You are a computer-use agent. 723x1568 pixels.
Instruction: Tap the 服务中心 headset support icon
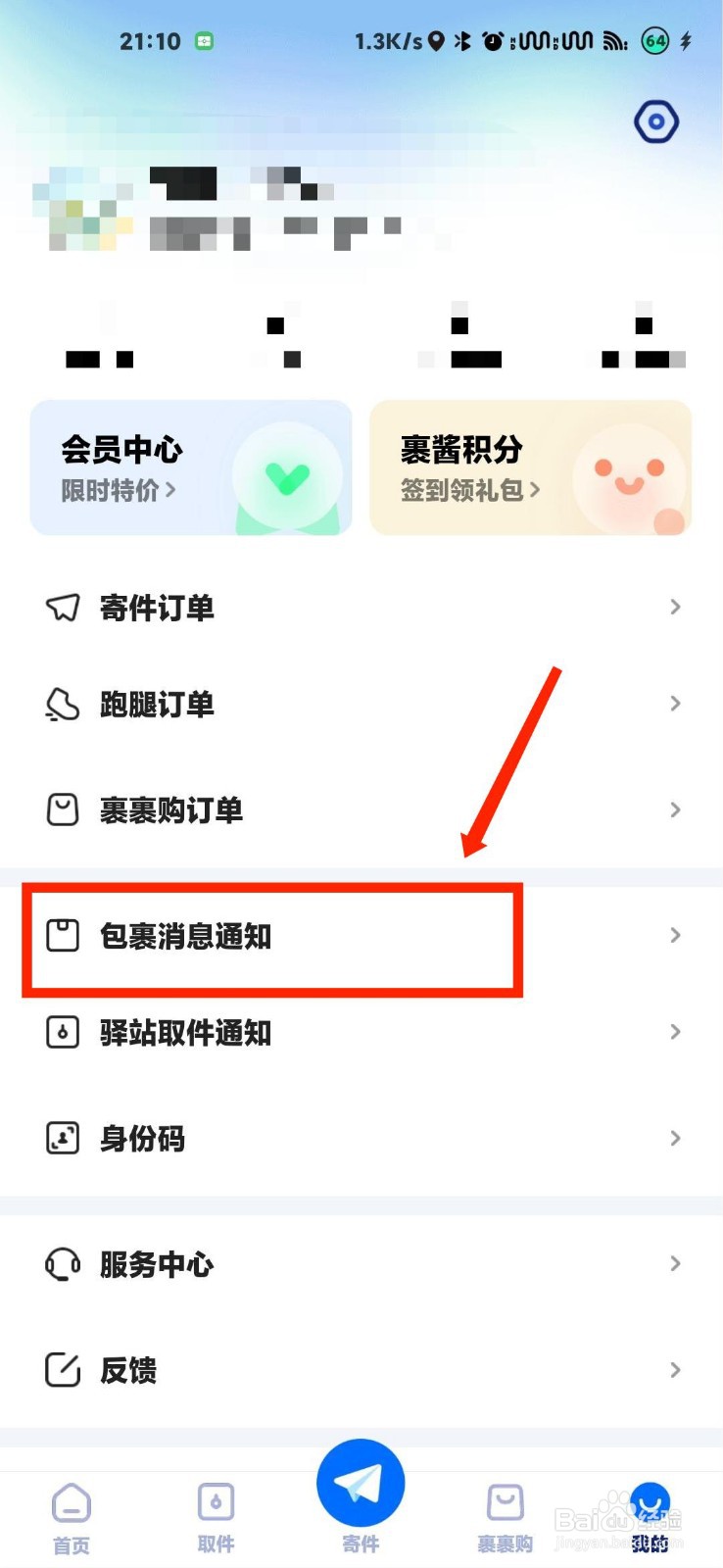[62, 1264]
